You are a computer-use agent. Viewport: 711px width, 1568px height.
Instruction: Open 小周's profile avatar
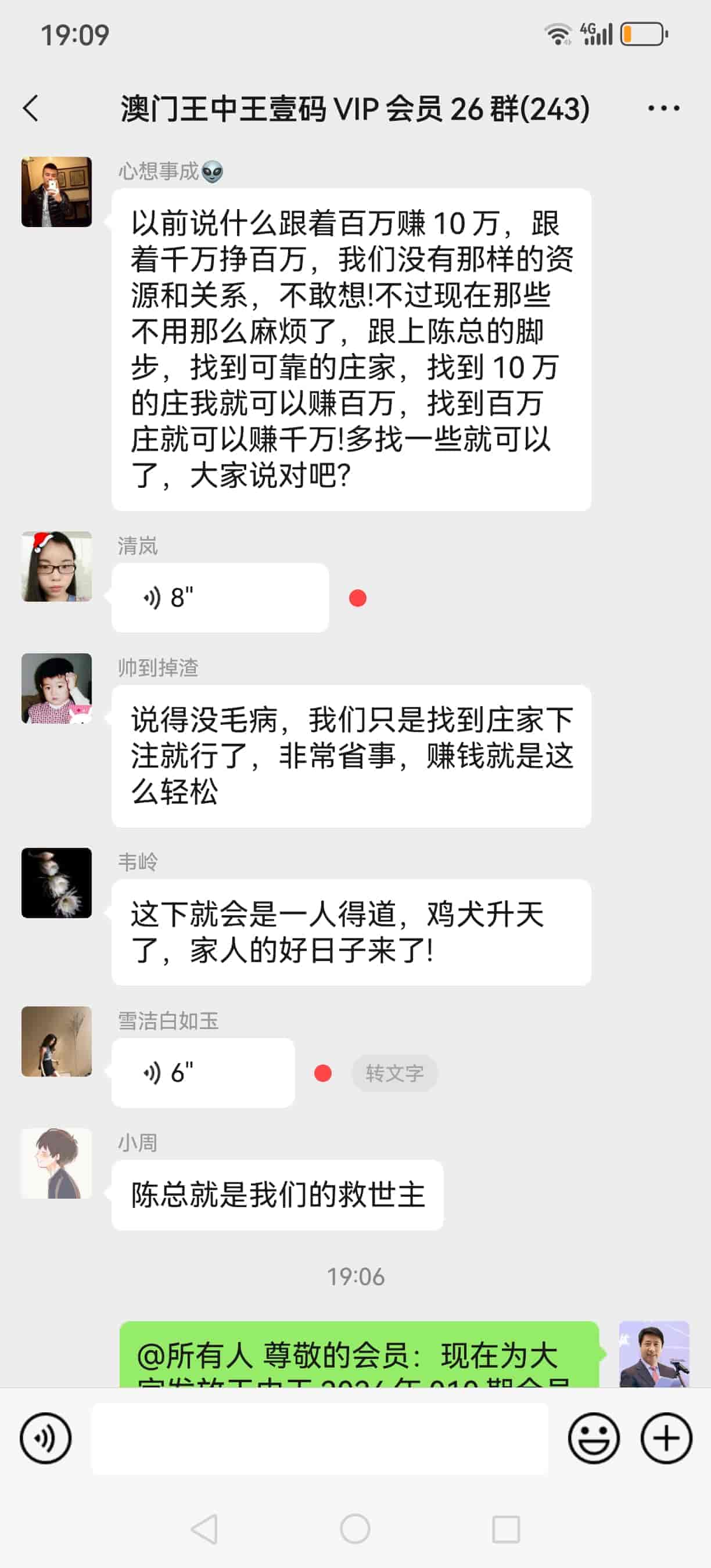click(56, 1163)
